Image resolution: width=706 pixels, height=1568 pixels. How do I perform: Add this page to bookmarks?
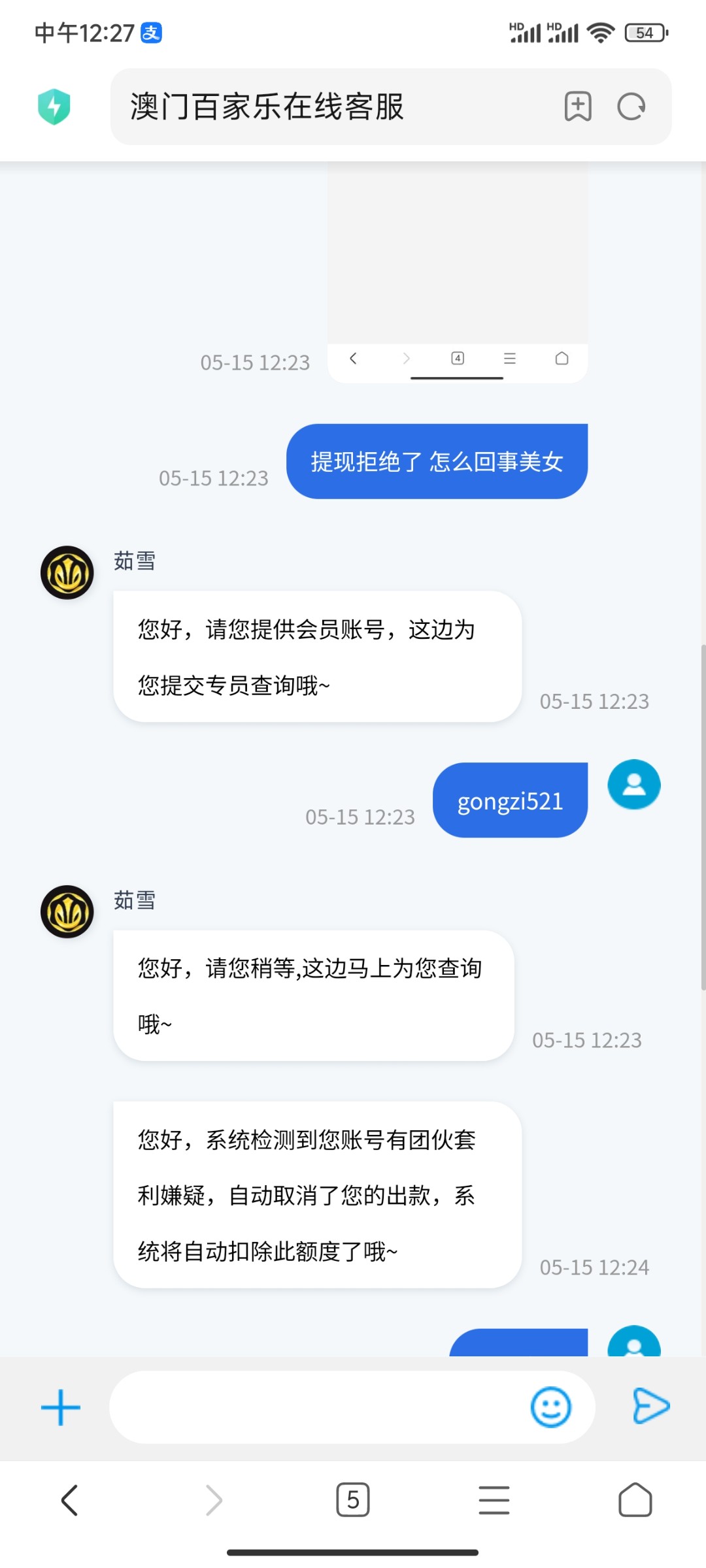578,106
